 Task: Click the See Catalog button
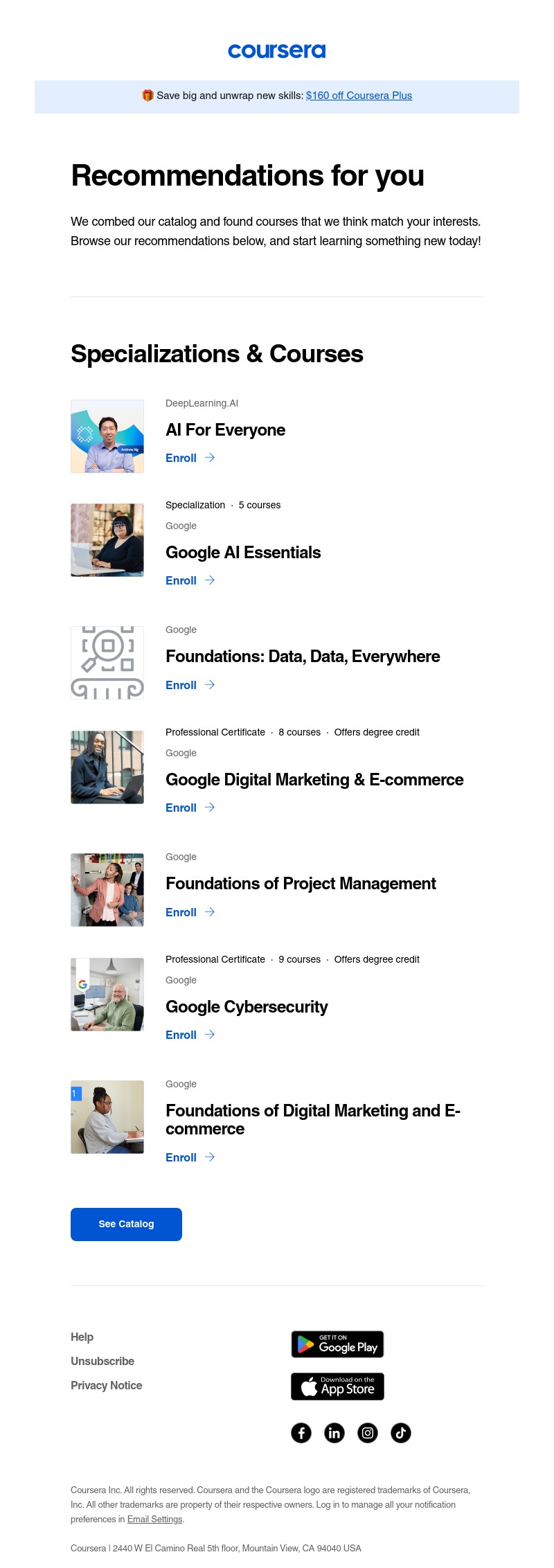(126, 1224)
